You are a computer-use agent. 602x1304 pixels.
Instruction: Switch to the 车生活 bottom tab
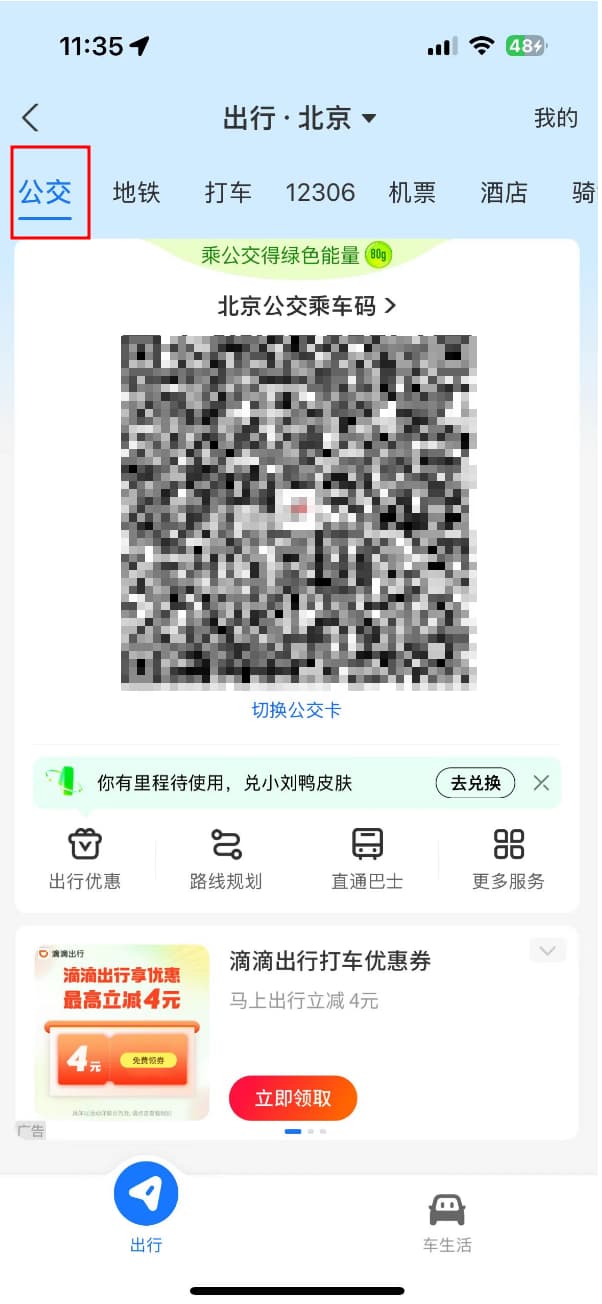pyautogui.click(x=447, y=1222)
